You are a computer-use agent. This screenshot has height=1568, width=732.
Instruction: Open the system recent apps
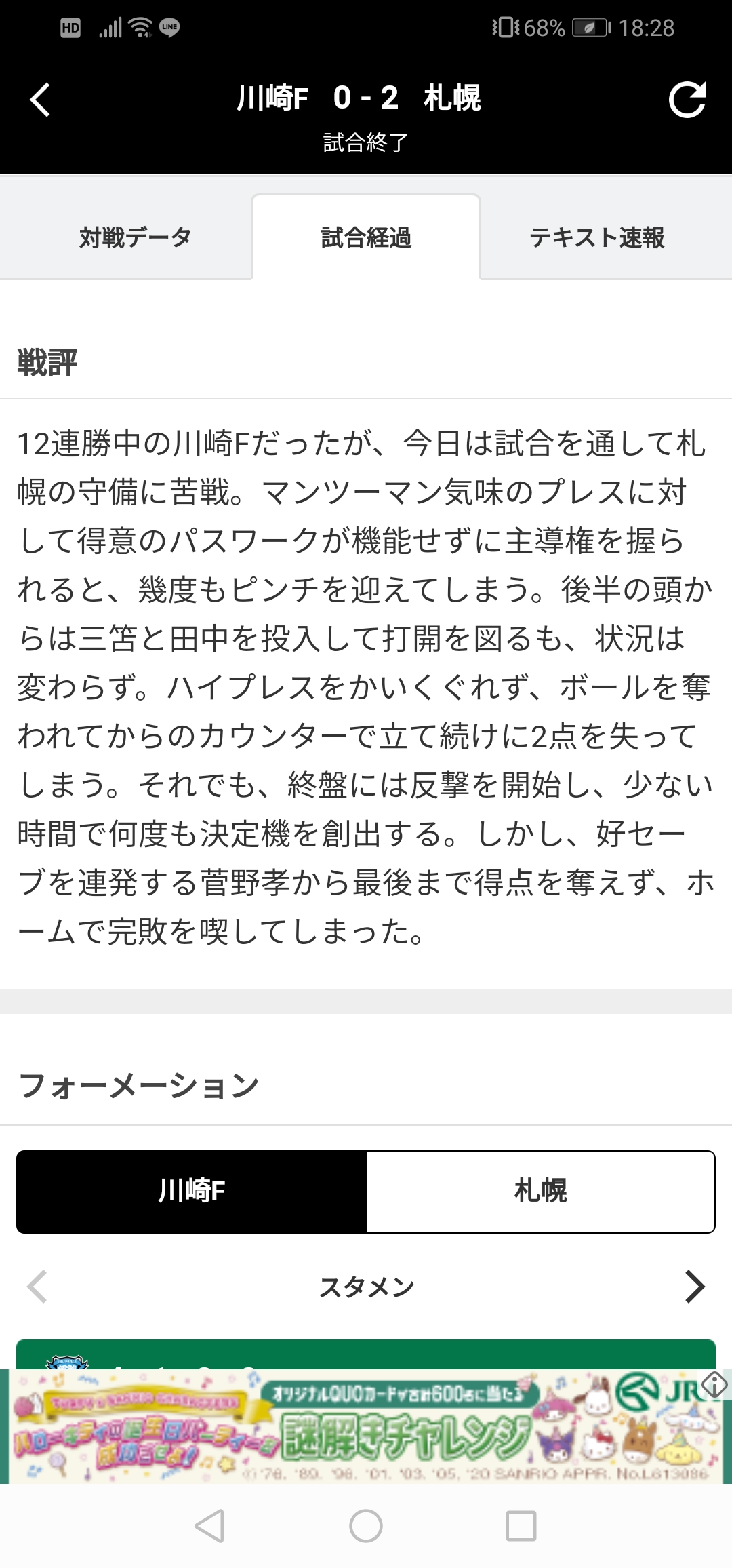click(521, 1526)
